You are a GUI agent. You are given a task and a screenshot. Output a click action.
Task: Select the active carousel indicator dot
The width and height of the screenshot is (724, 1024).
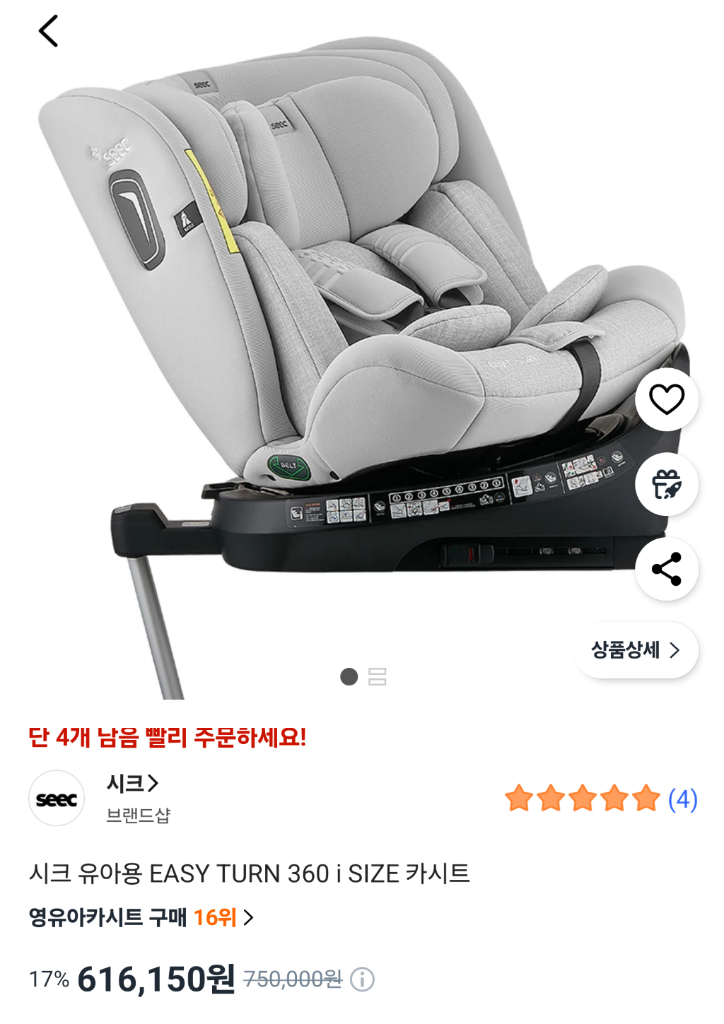pyautogui.click(x=347, y=677)
